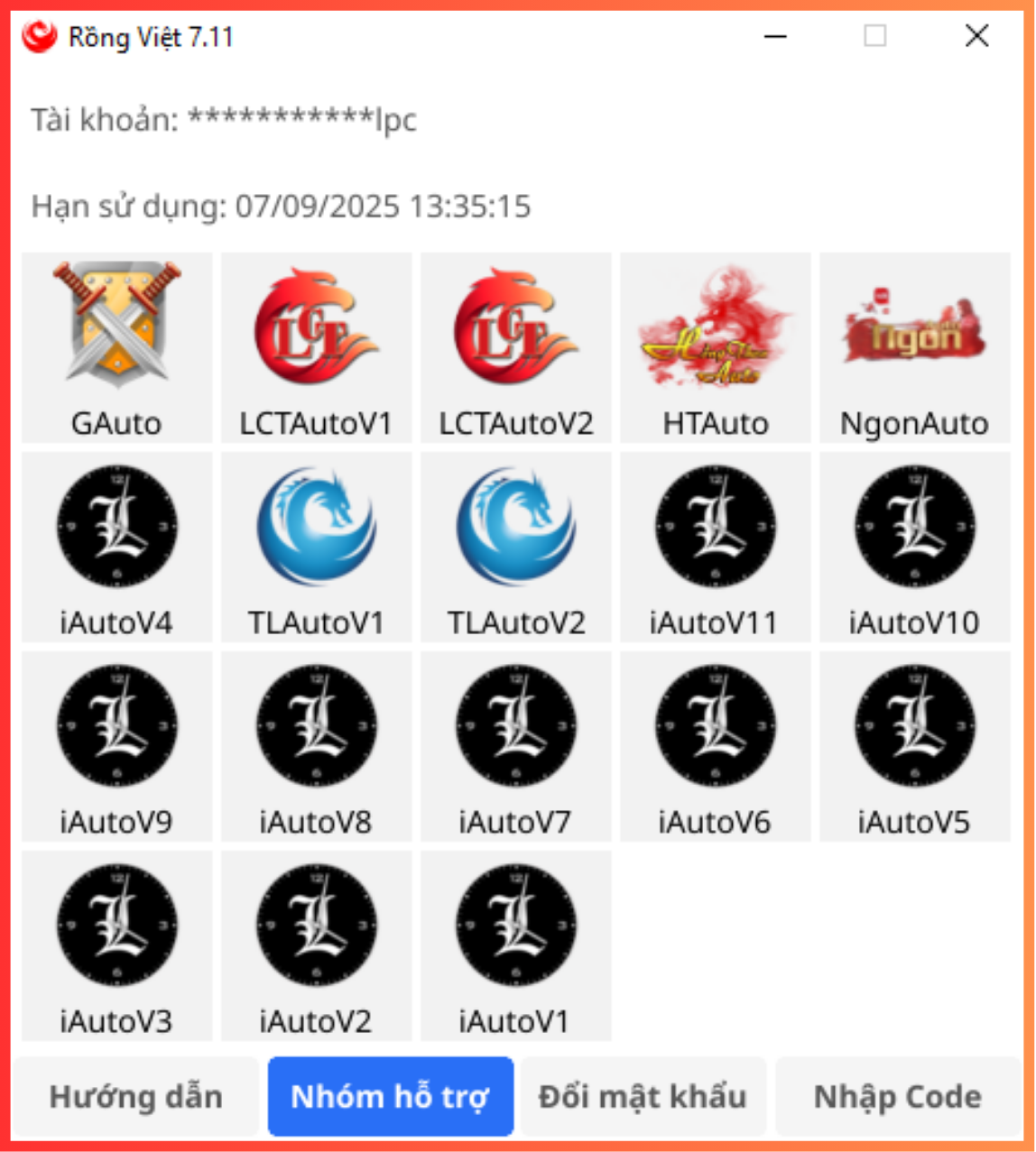Minimize the Rồng Việt window
1036x1152 pixels.
point(775,36)
